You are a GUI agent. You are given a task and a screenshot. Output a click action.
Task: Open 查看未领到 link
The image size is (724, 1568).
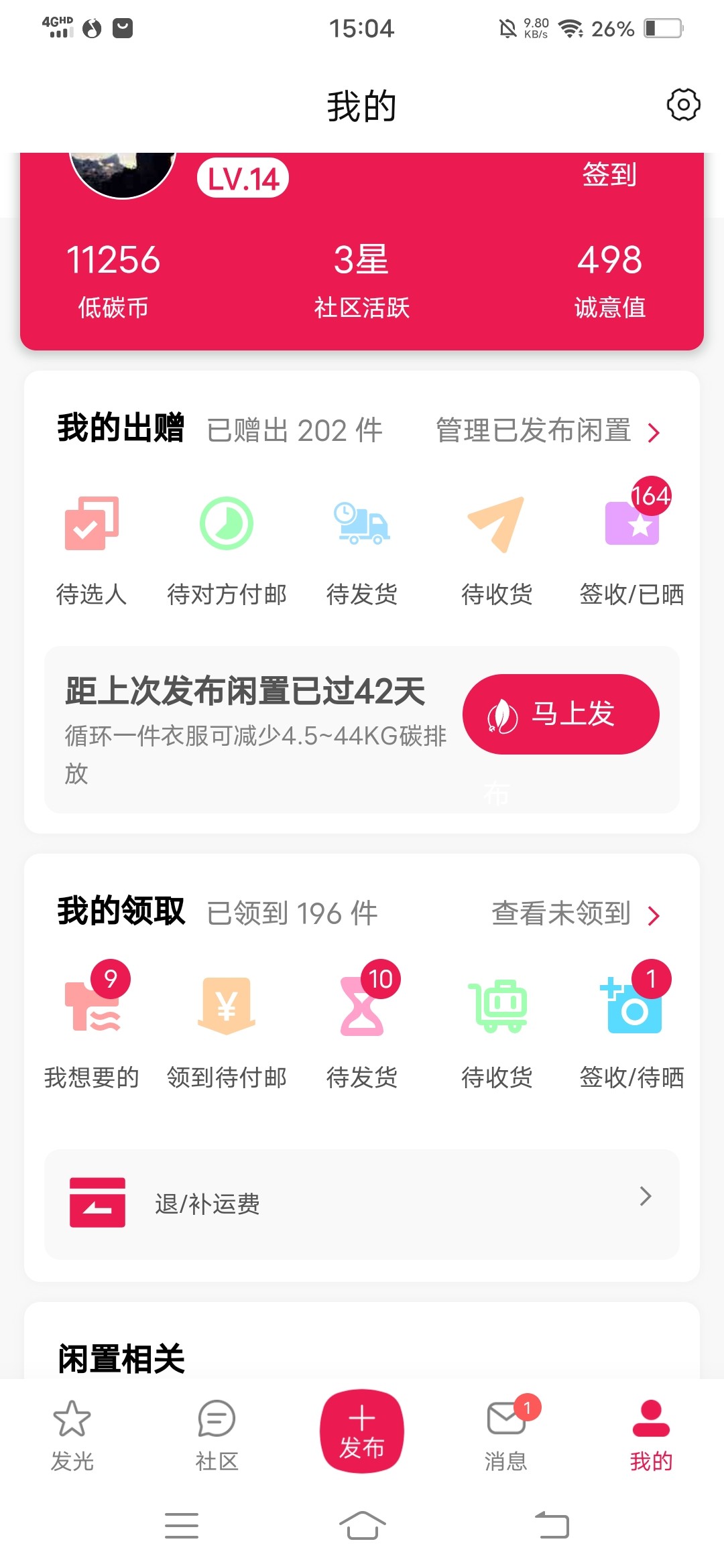click(575, 914)
